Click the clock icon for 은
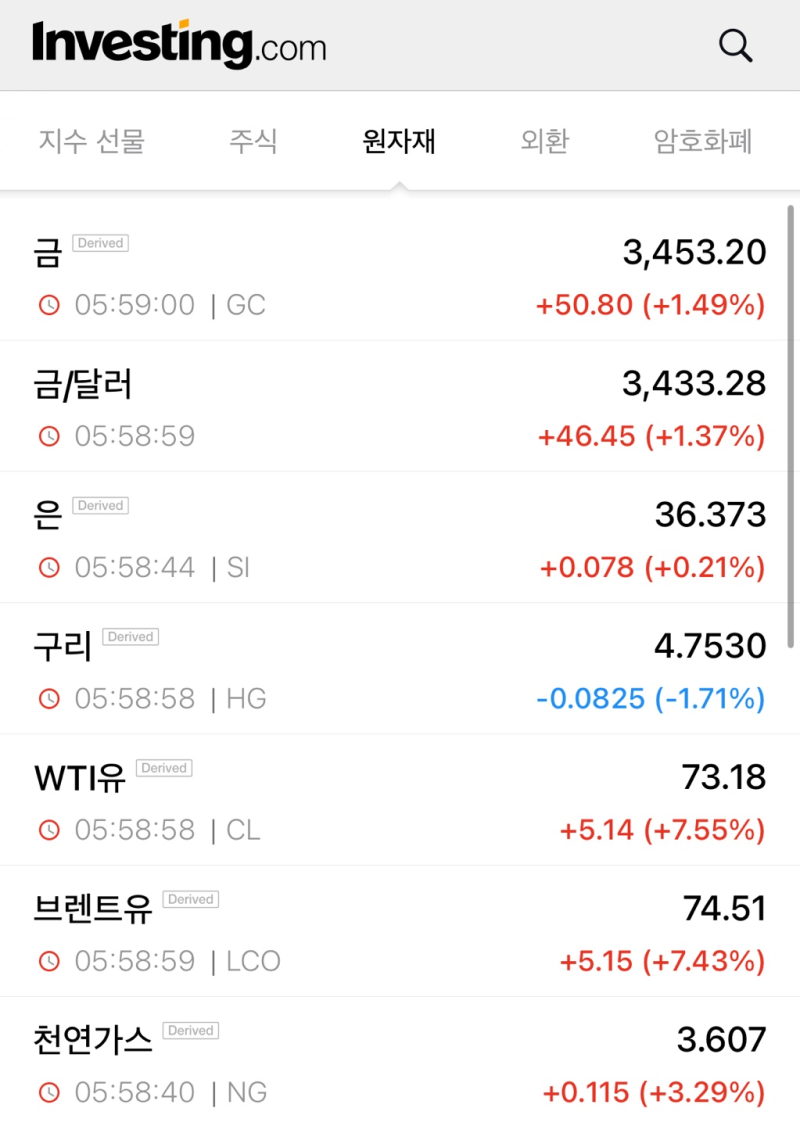Screen dimensions: 800x1126 [49, 567]
